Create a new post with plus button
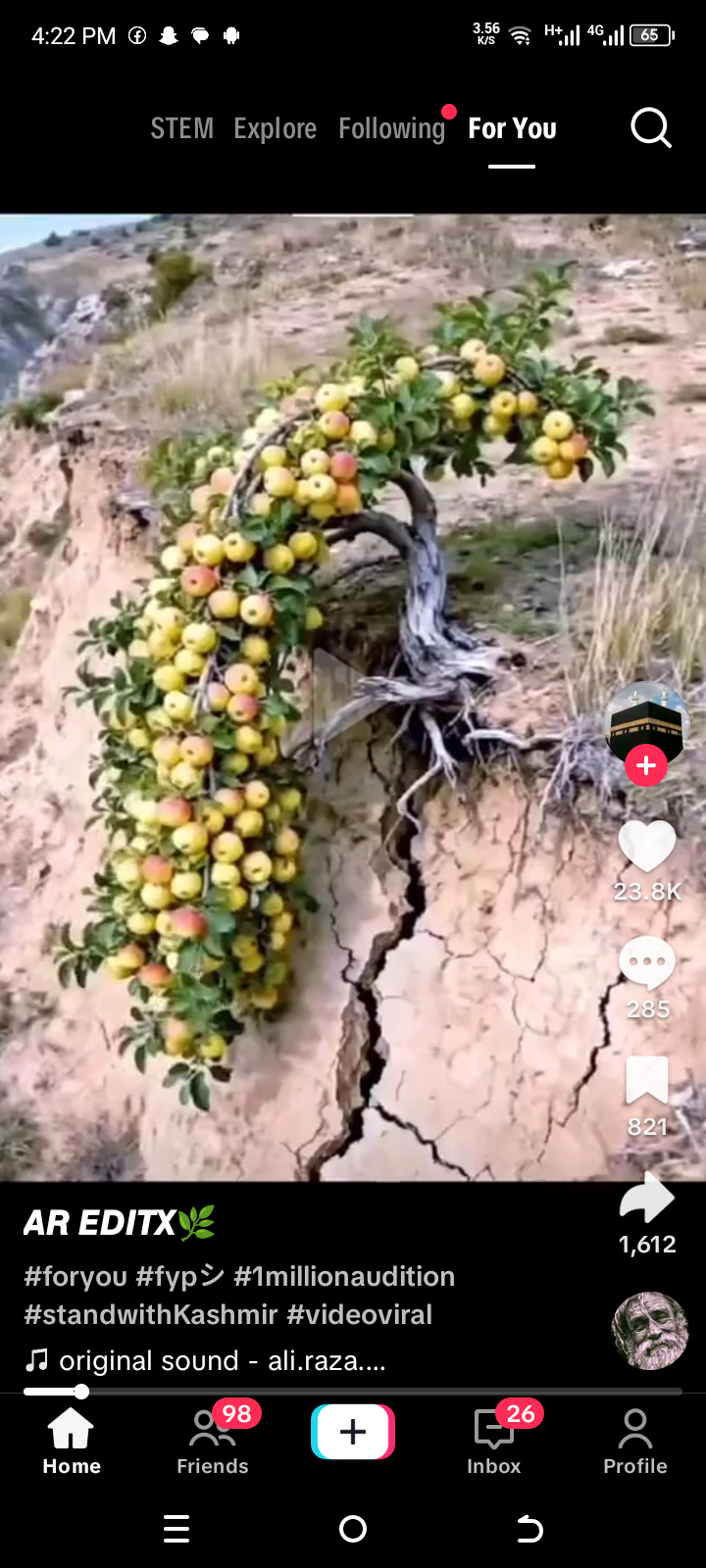This screenshot has height=1568, width=706. [353, 1432]
